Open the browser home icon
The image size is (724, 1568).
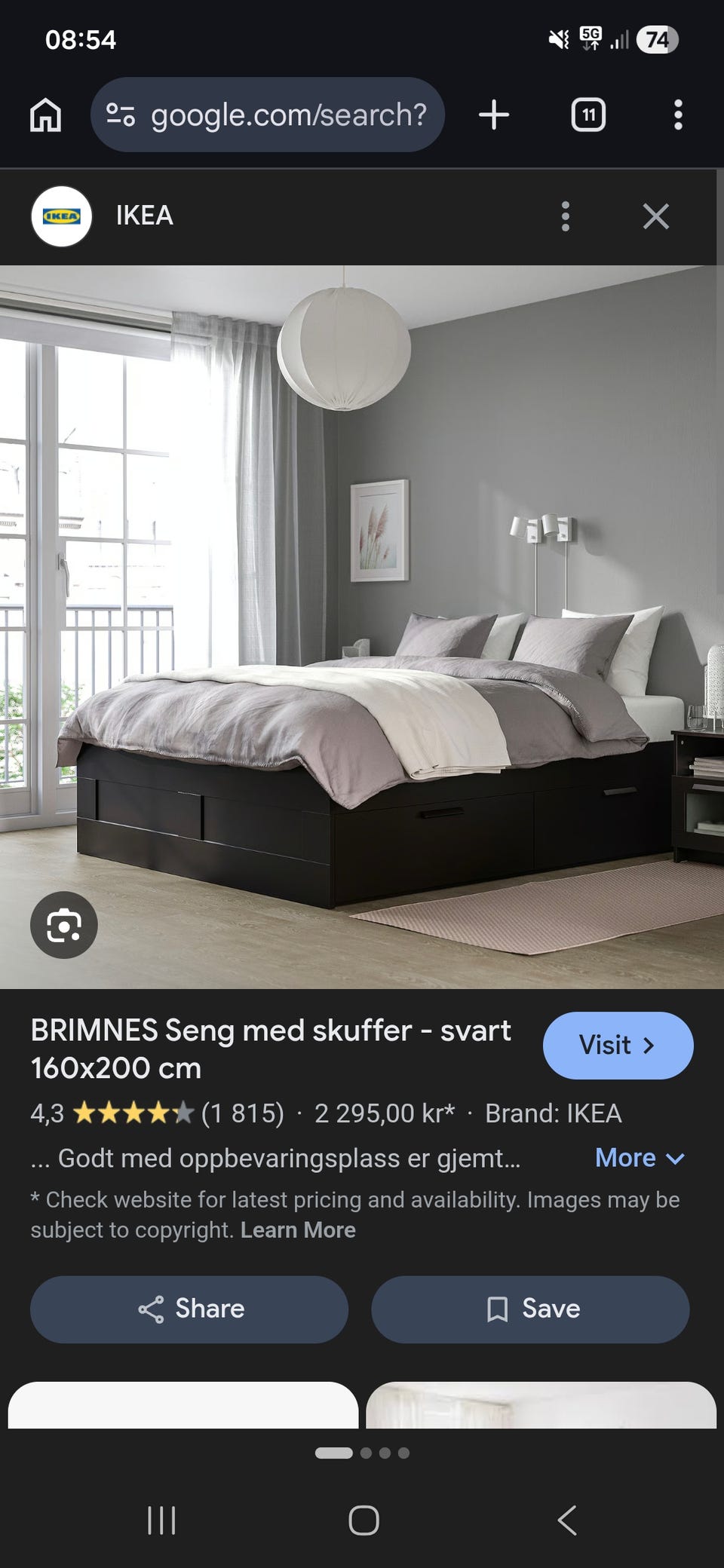pyautogui.click(x=44, y=115)
